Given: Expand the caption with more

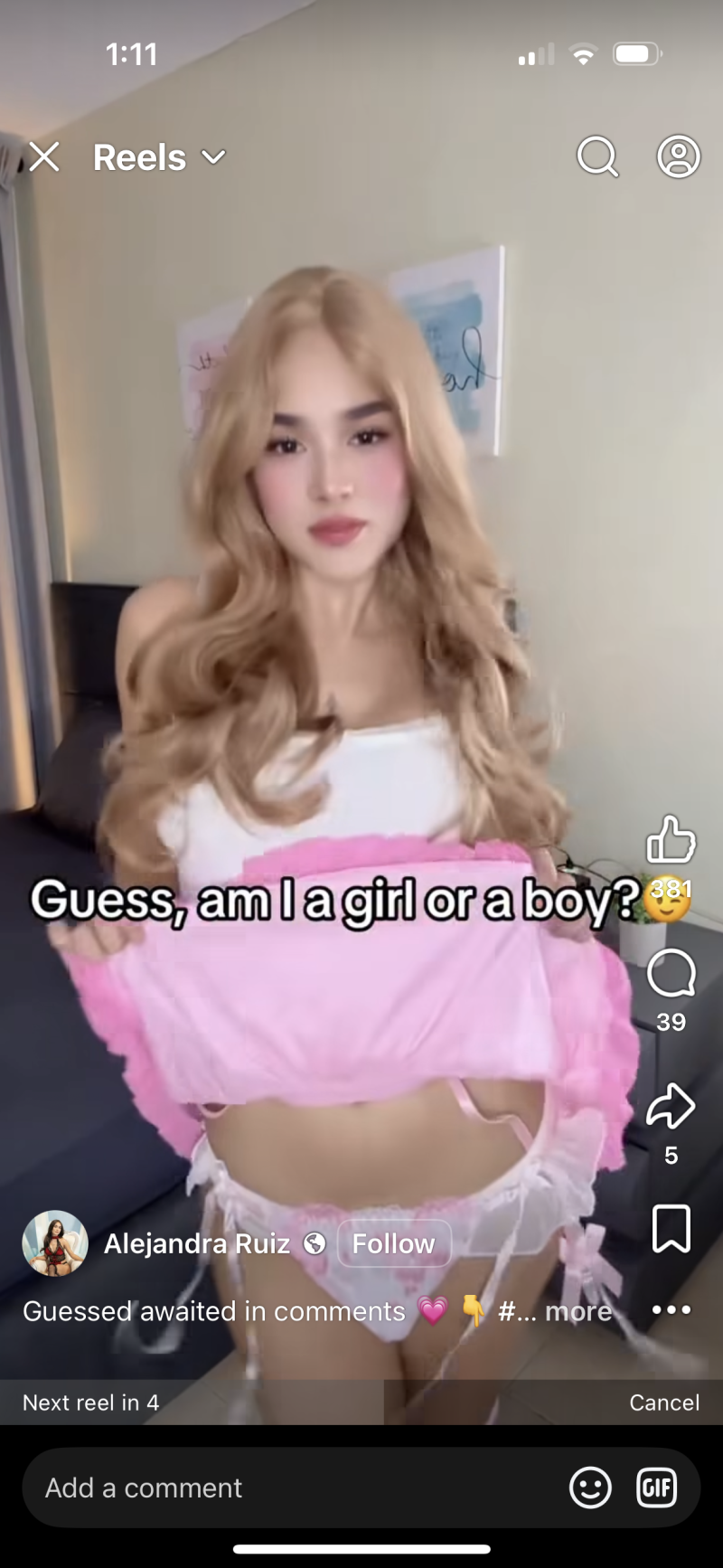Looking at the screenshot, I should pos(578,1311).
